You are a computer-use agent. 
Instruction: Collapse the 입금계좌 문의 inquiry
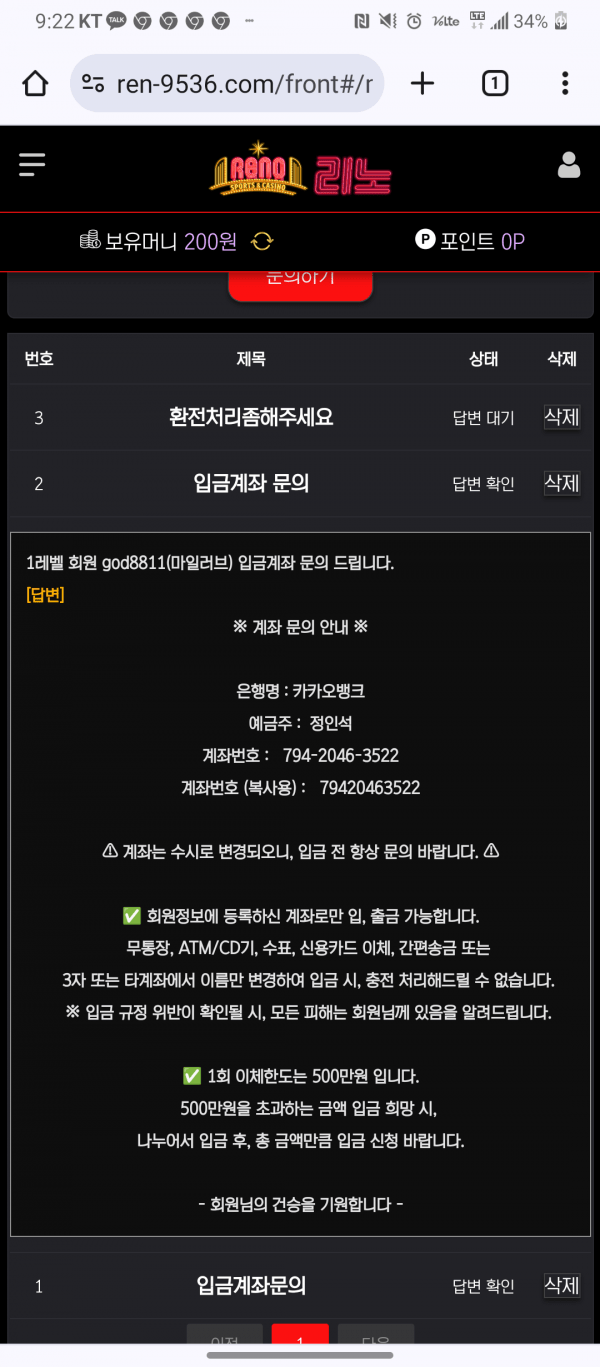(251, 484)
